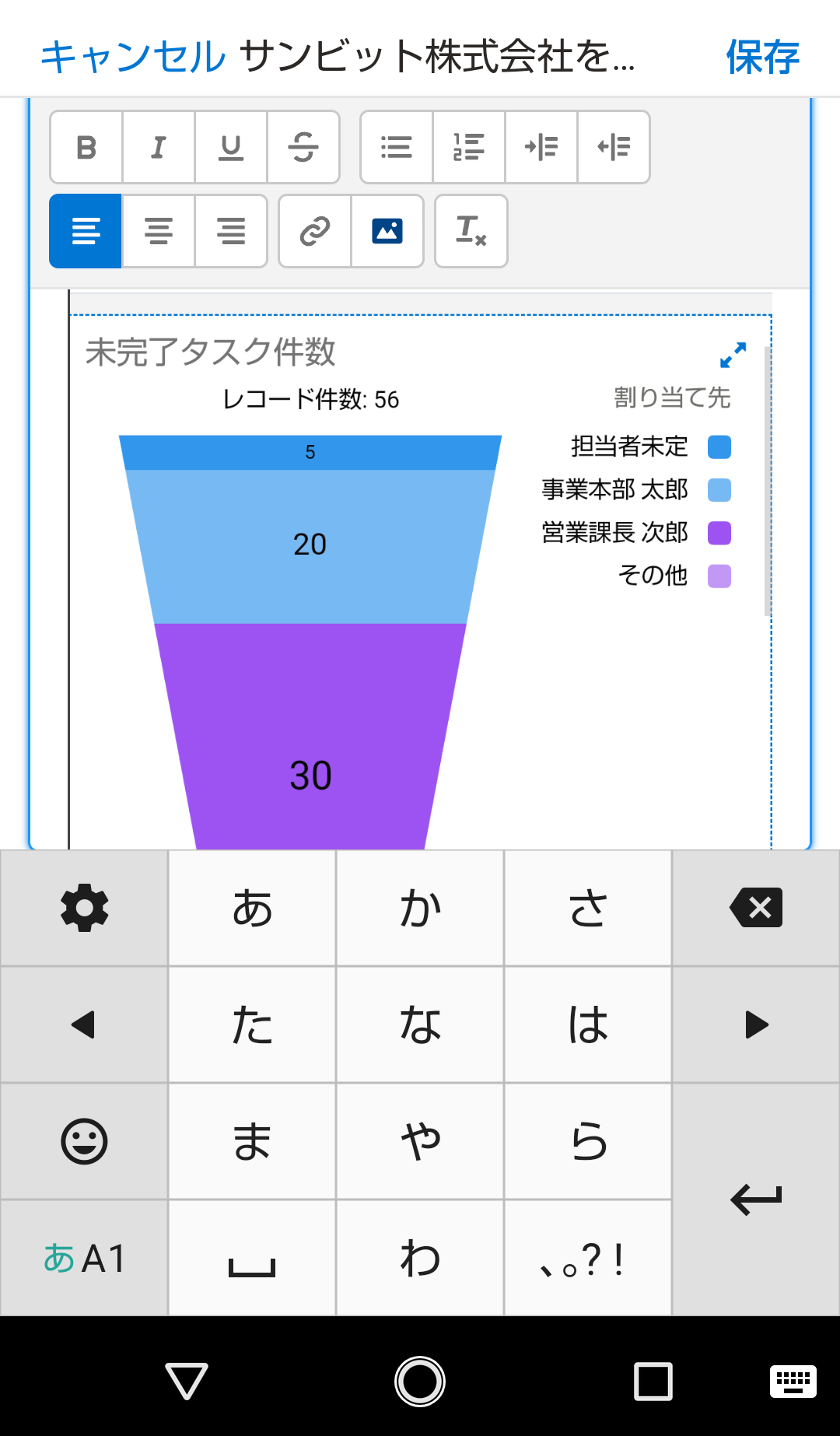Screen dimensions: 840x1436
Task: Right-align the text
Action: (x=231, y=231)
